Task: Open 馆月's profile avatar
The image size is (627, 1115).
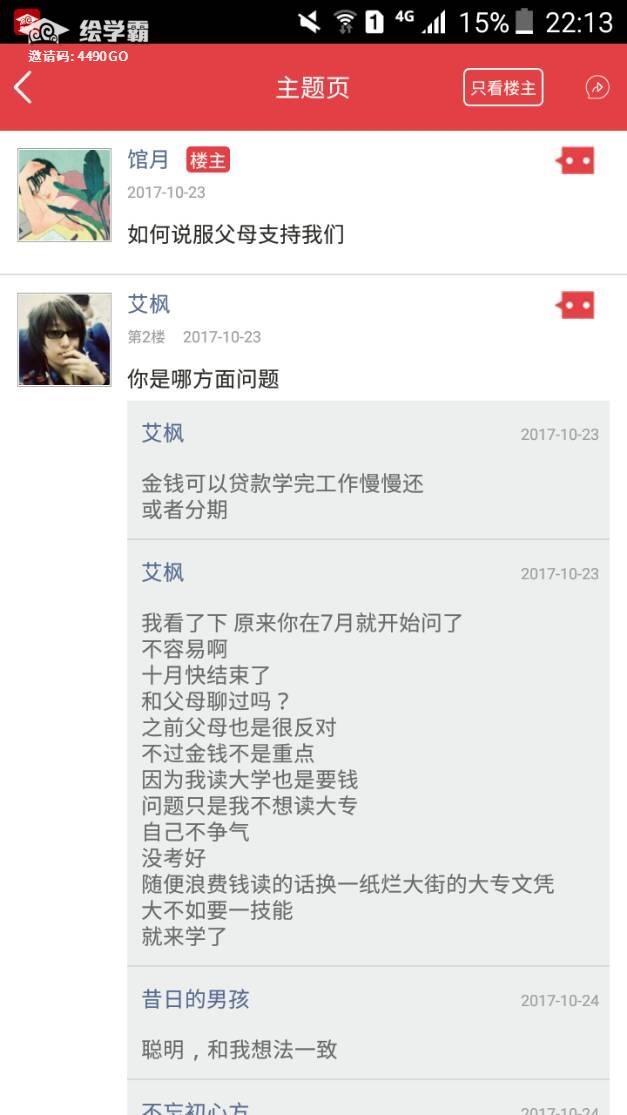Action: [x=64, y=195]
